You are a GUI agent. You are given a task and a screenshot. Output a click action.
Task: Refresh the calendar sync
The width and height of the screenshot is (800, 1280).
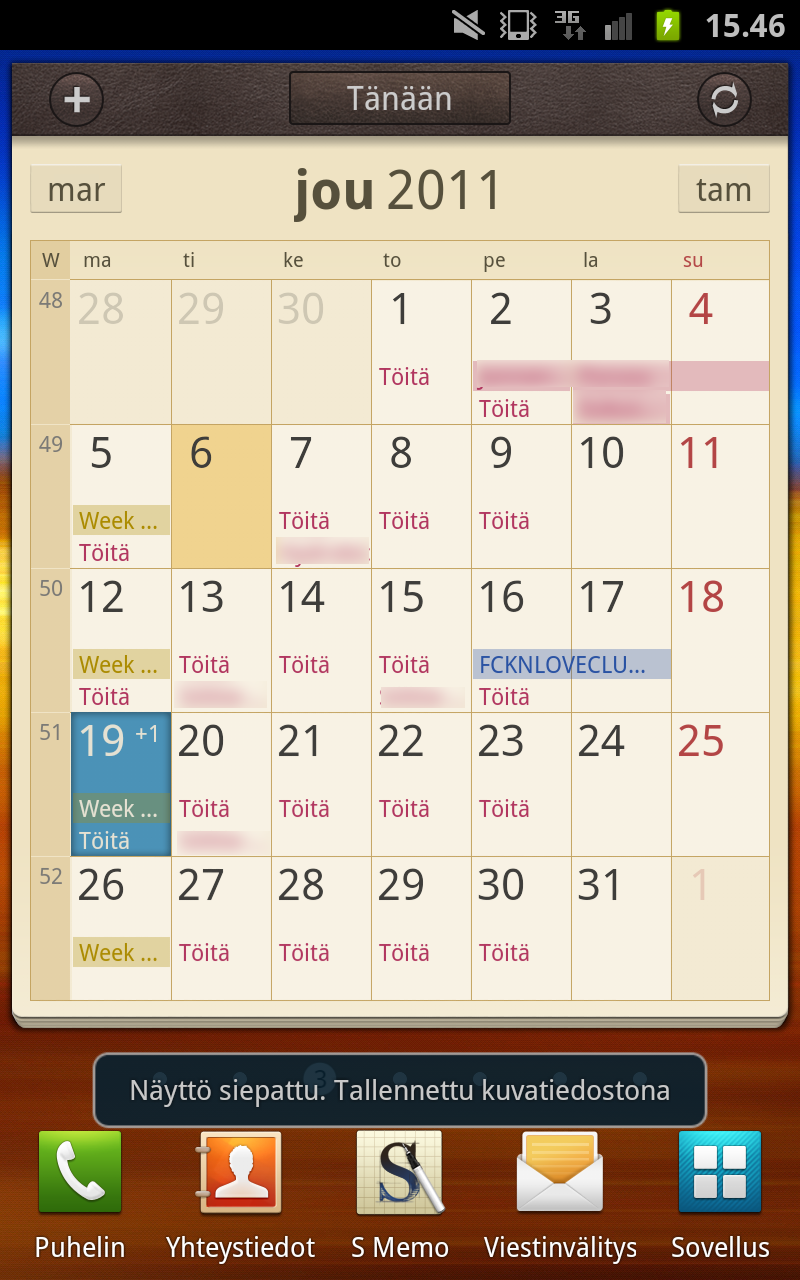coord(724,99)
